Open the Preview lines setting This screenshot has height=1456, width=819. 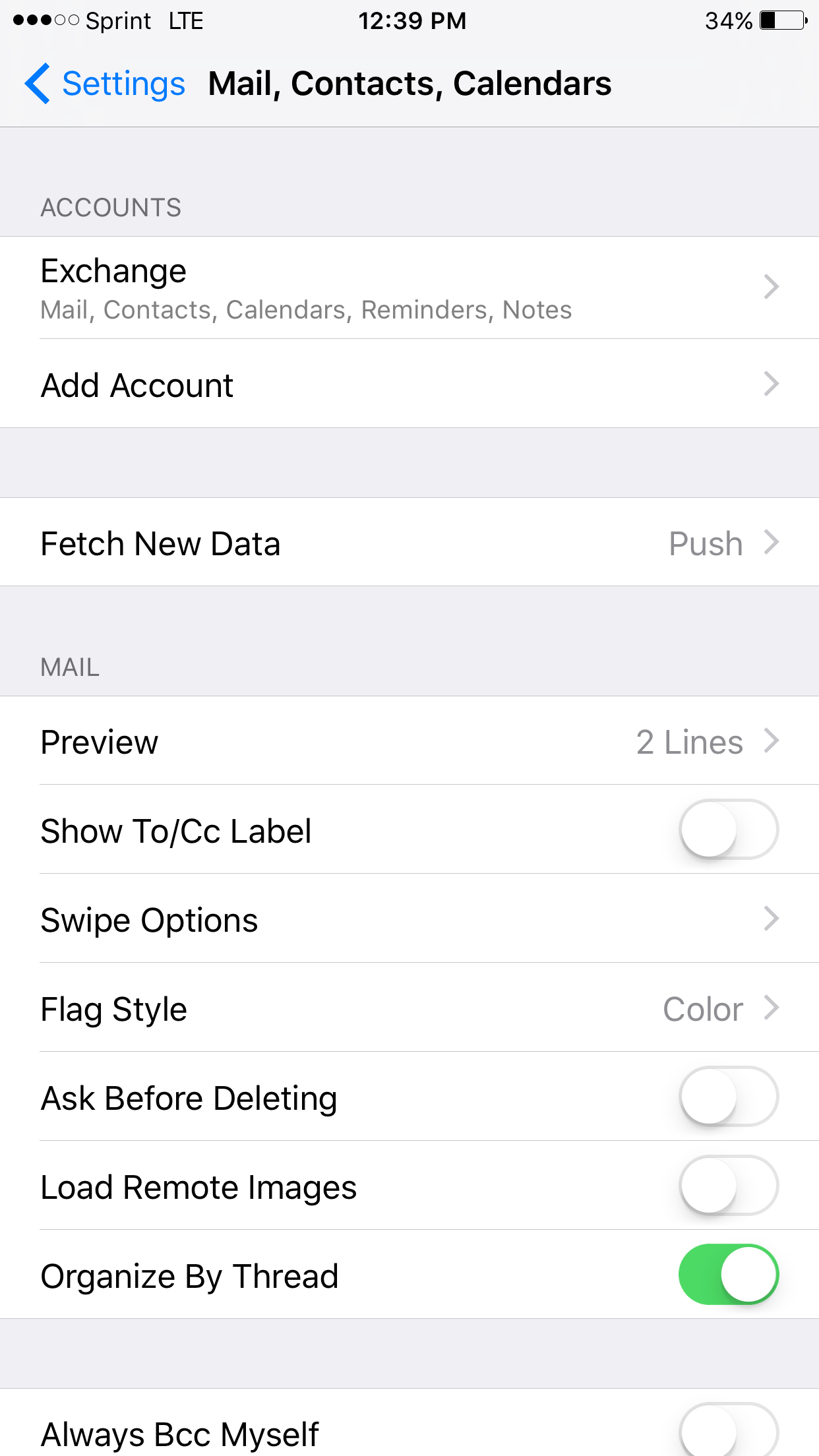(409, 741)
